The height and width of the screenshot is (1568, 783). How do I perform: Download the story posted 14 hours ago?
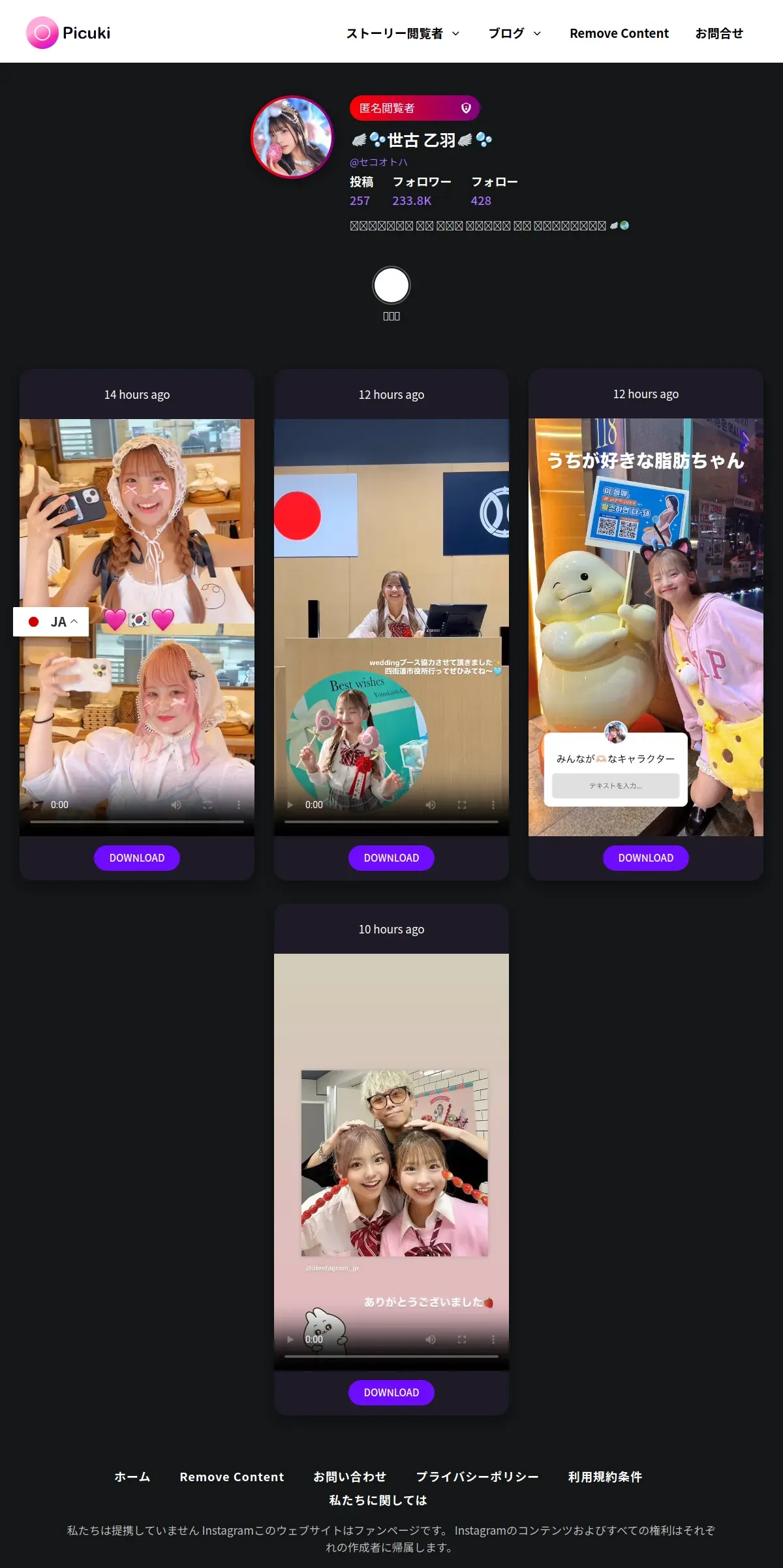[x=137, y=858]
